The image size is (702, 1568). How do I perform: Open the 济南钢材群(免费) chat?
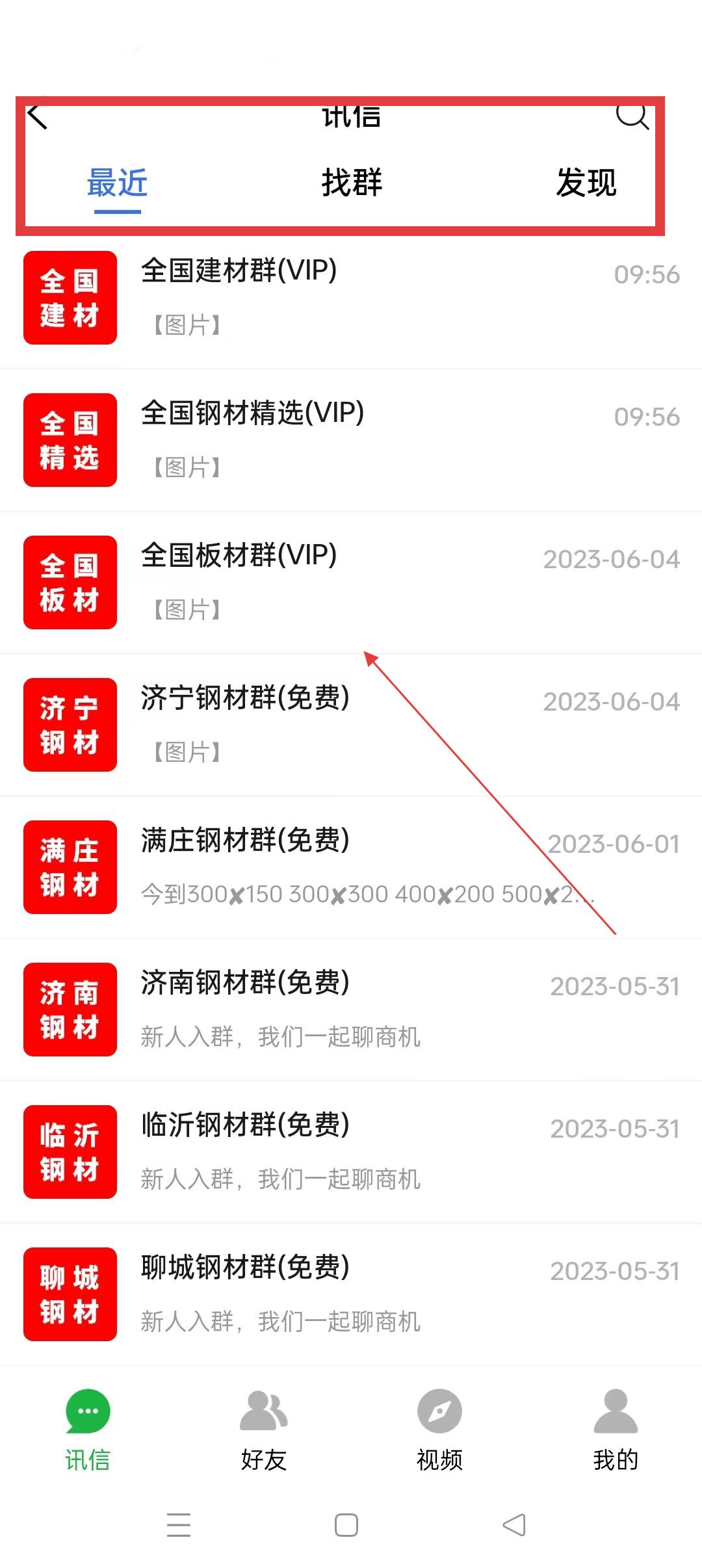(351, 1010)
